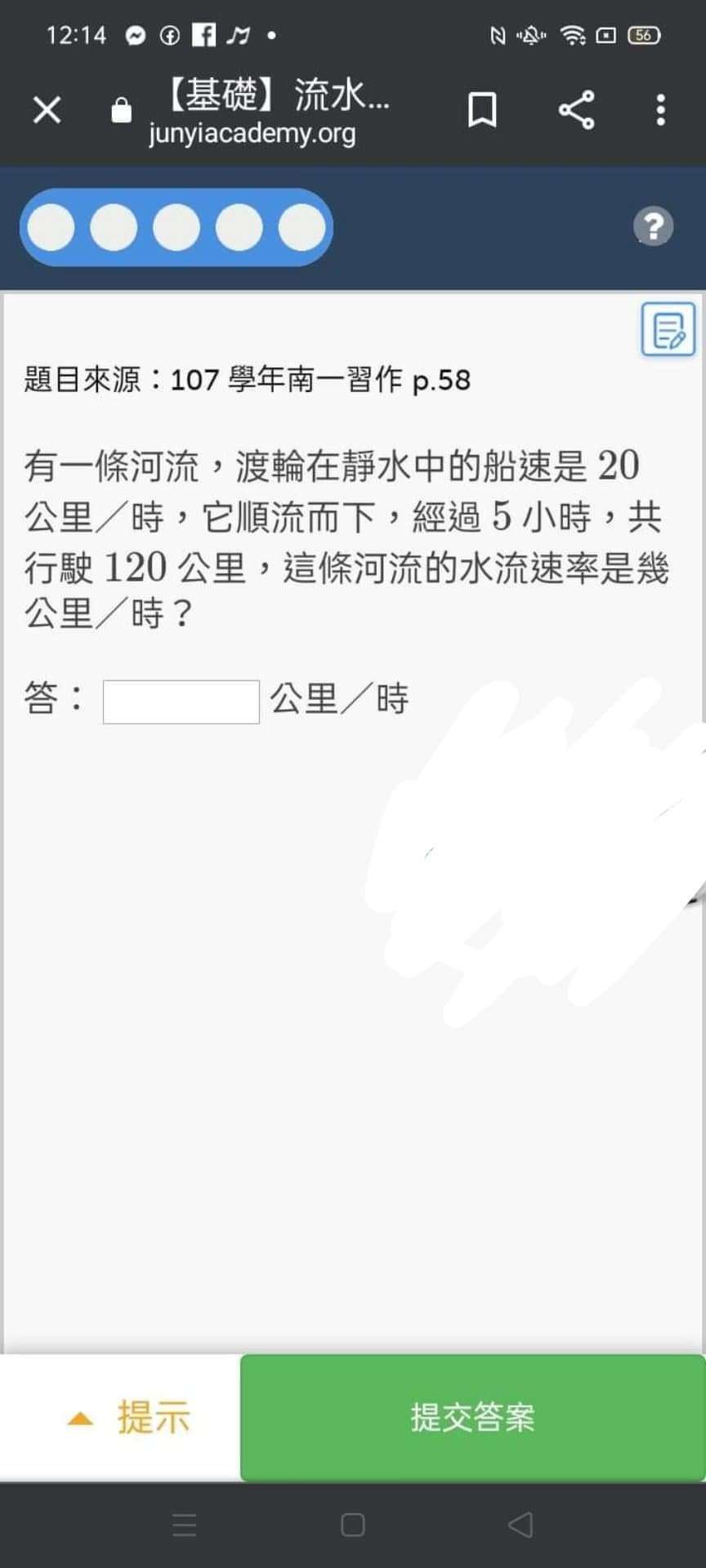Bookmark this Junyi Academy page
Screen dimensions: 706x1568
point(481,109)
